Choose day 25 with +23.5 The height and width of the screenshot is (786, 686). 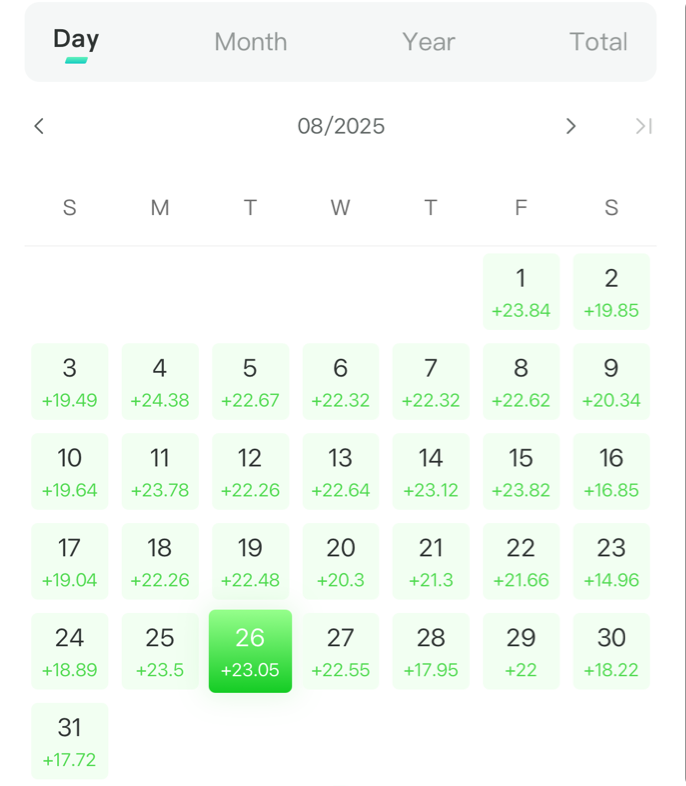tap(160, 651)
